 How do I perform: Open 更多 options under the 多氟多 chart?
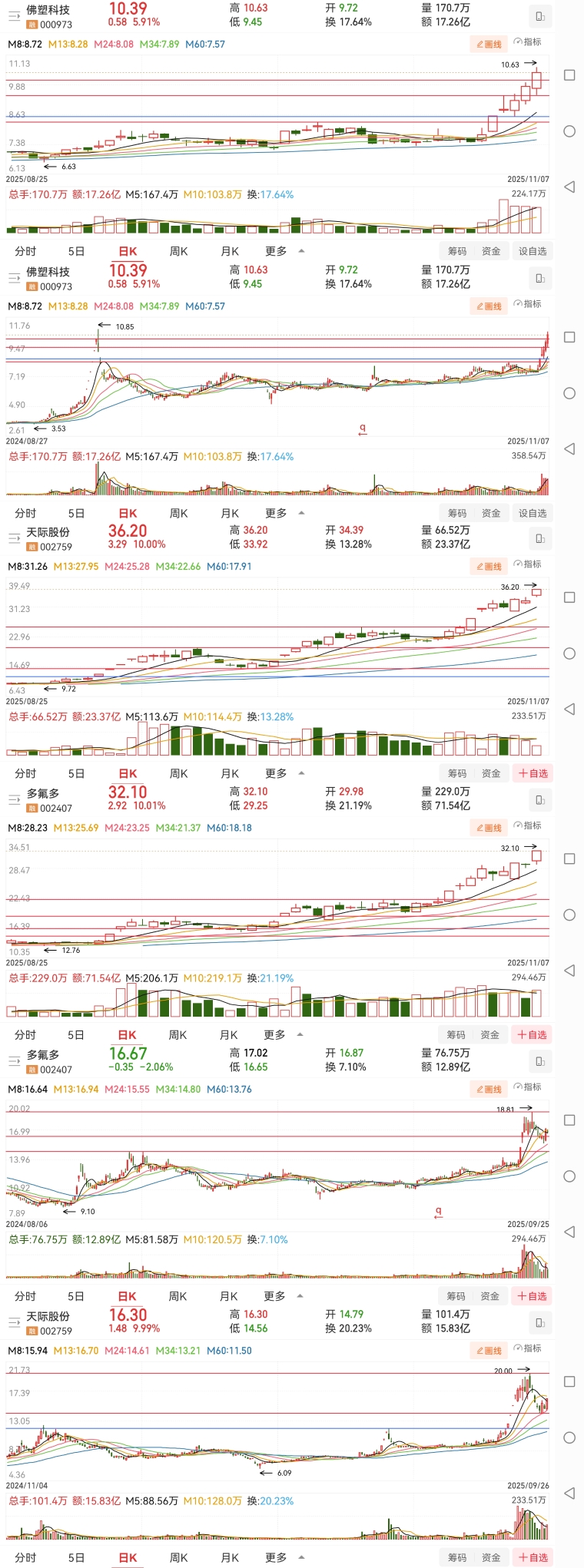point(275,1034)
